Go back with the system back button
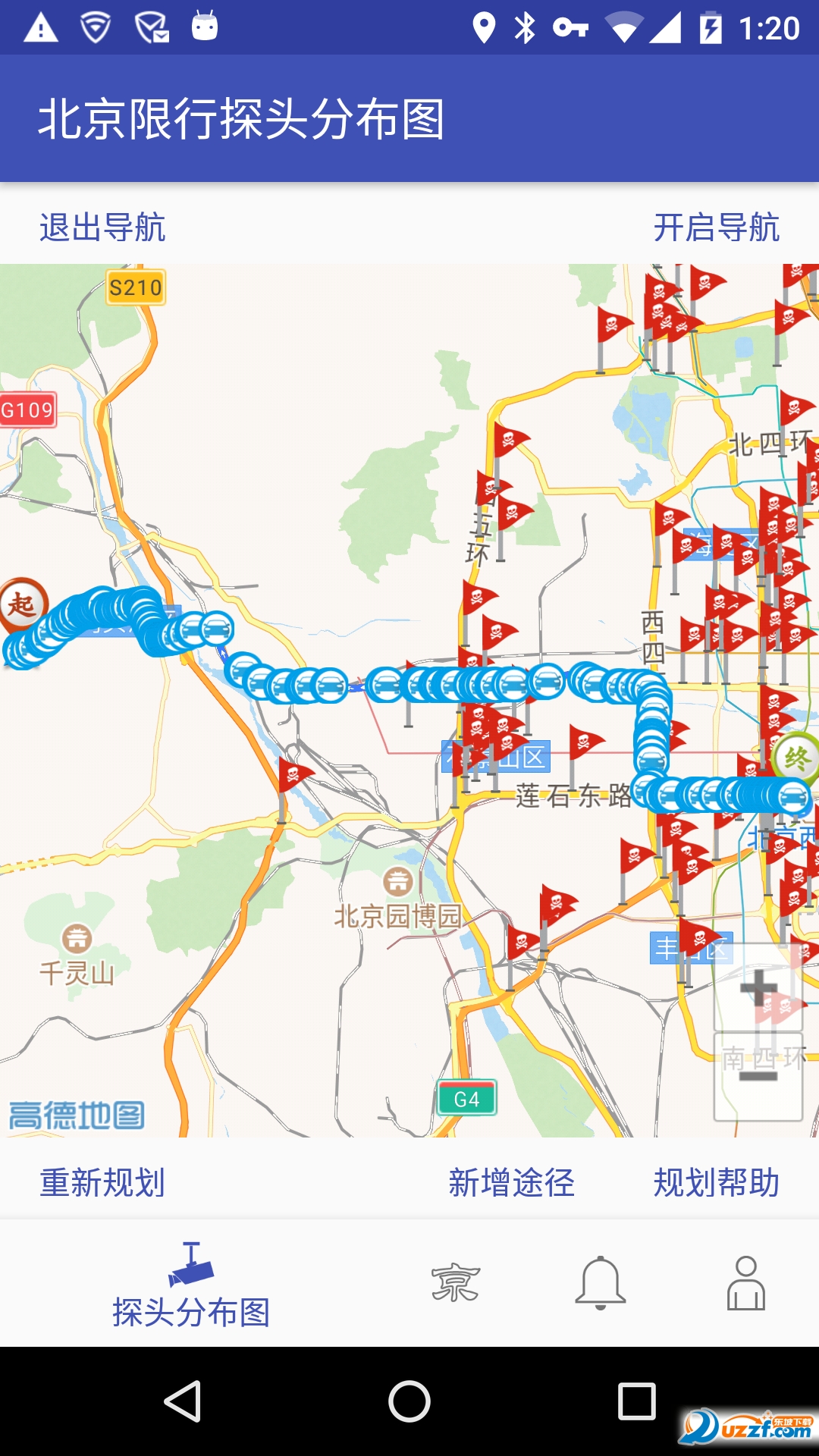Screen dimensions: 819x1456 (183, 1401)
